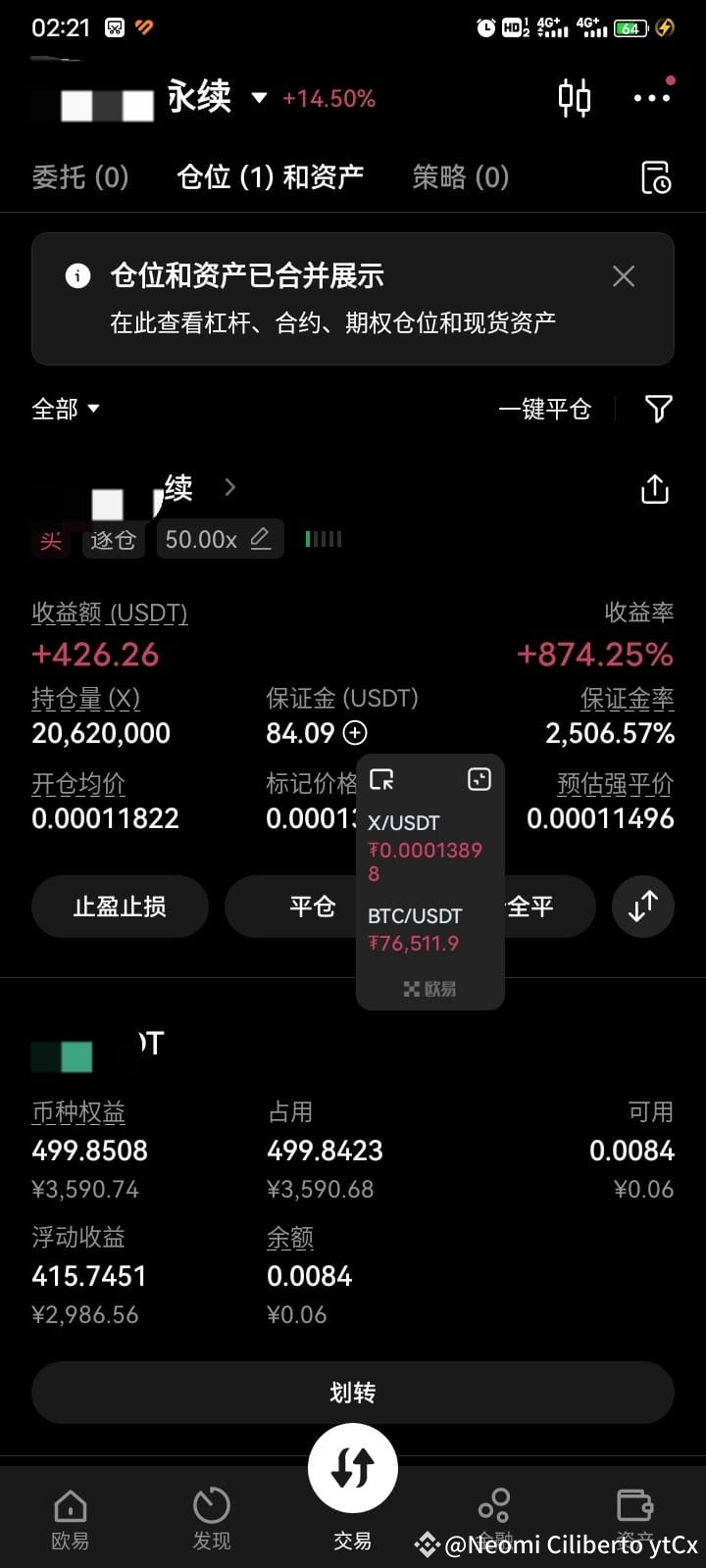Open the 全部 filter dropdown
706x1568 pixels.
(x=65, y=409)
